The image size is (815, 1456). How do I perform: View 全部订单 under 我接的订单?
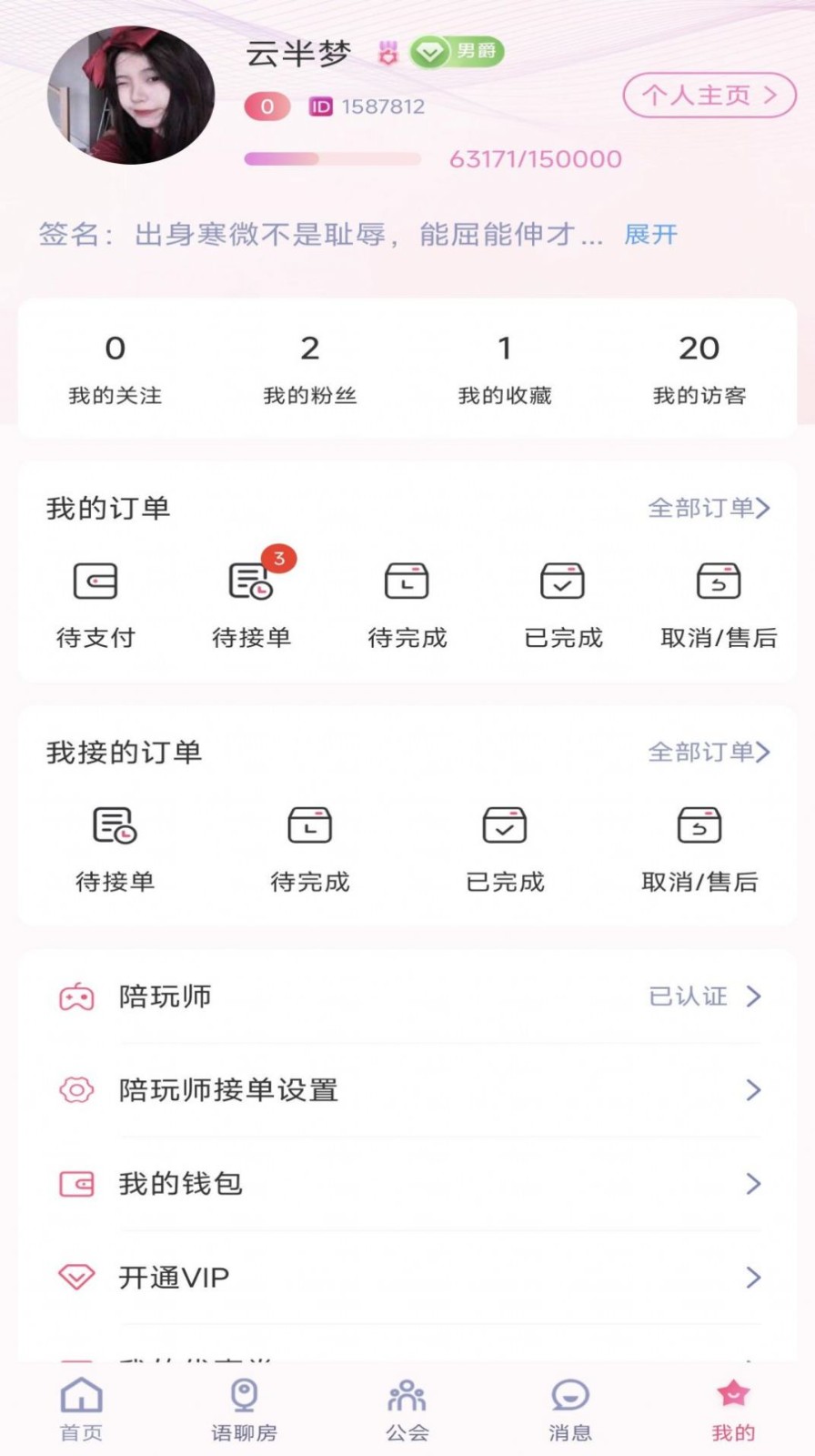[x=708, y=752]
